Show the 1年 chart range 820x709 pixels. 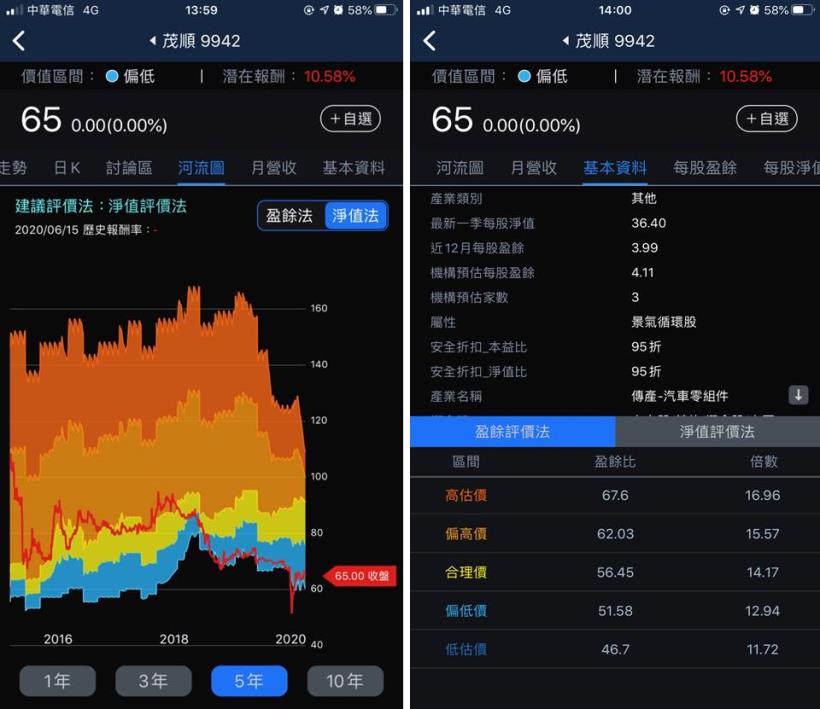click(58, 681)
